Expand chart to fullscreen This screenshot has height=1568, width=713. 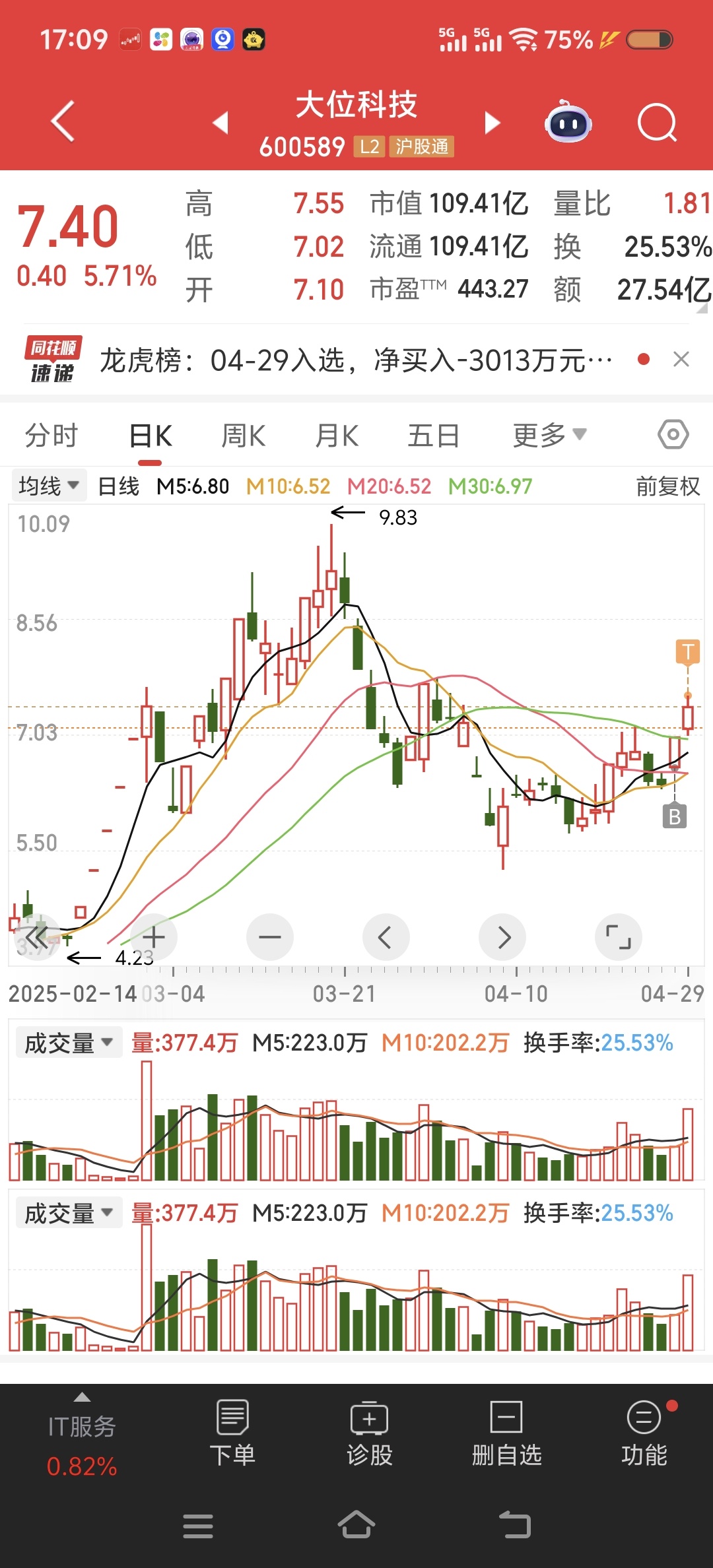[x=618, y=937]
